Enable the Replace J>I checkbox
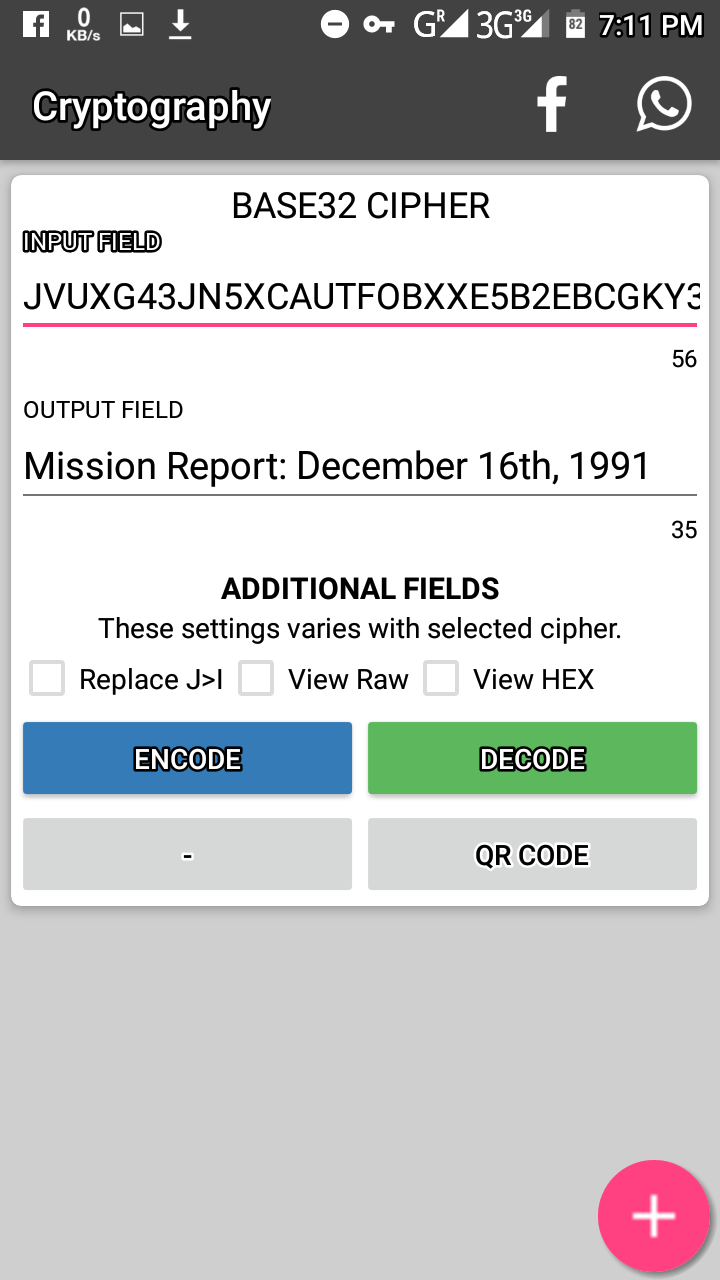Screen dimensions: 720x1280 47,679
